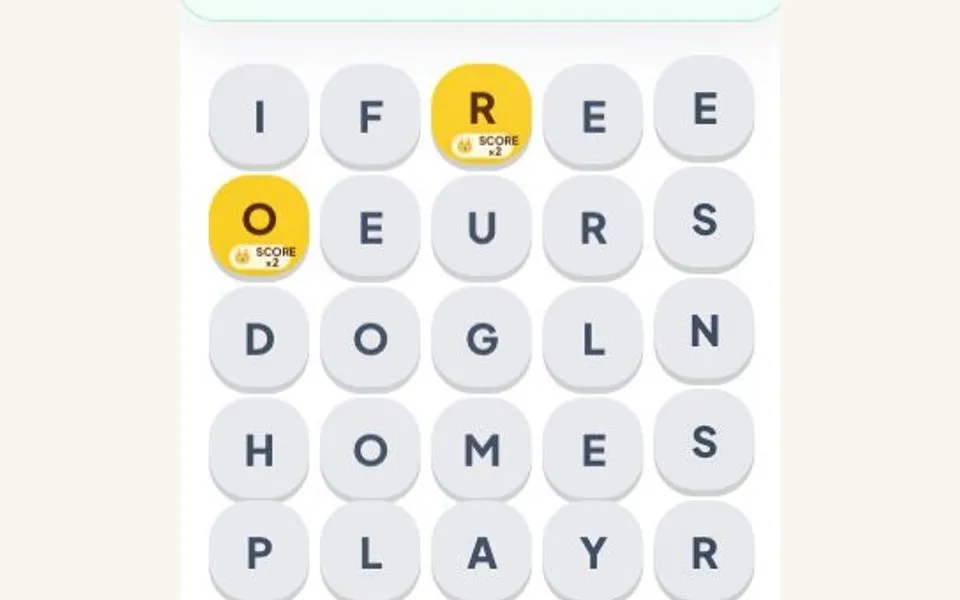The image size is (960, 600).
Task: Tap the letter Y tile
Action: coord(593,551)
